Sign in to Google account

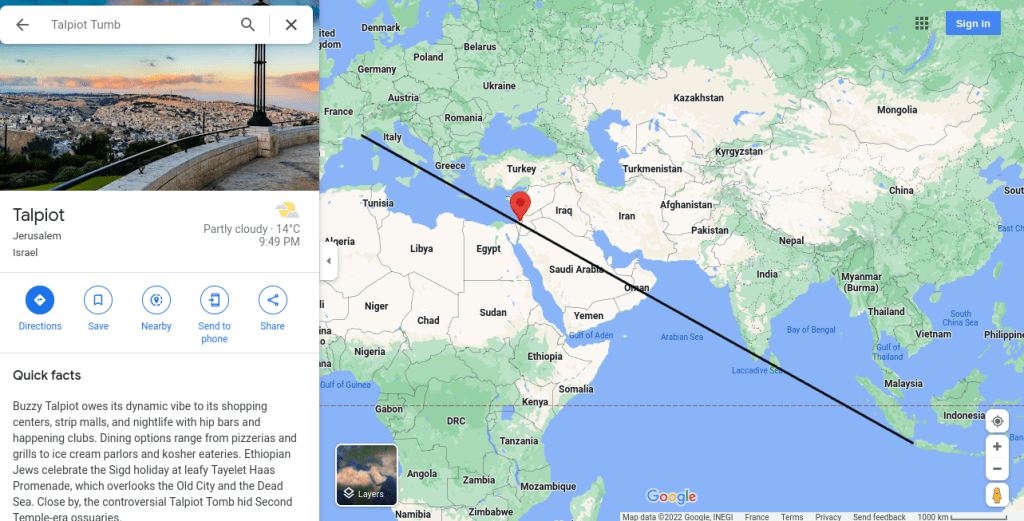tap(972, 24)
